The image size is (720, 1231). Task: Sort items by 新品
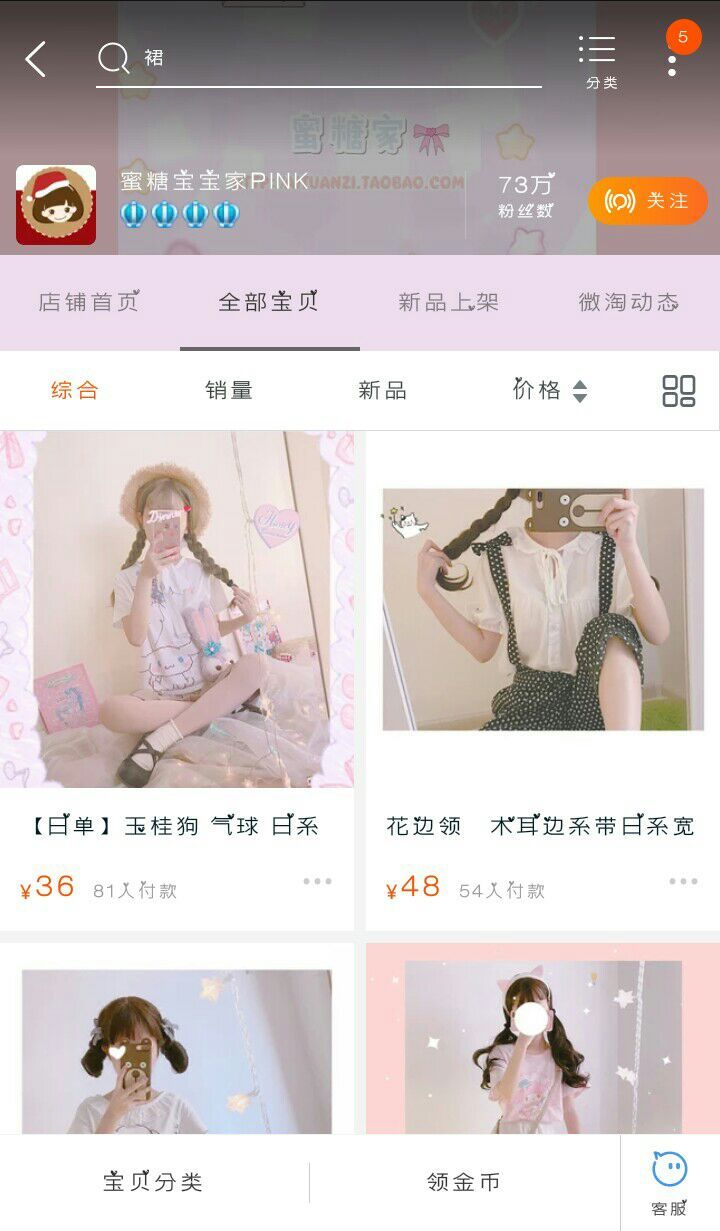click(383, 390)
